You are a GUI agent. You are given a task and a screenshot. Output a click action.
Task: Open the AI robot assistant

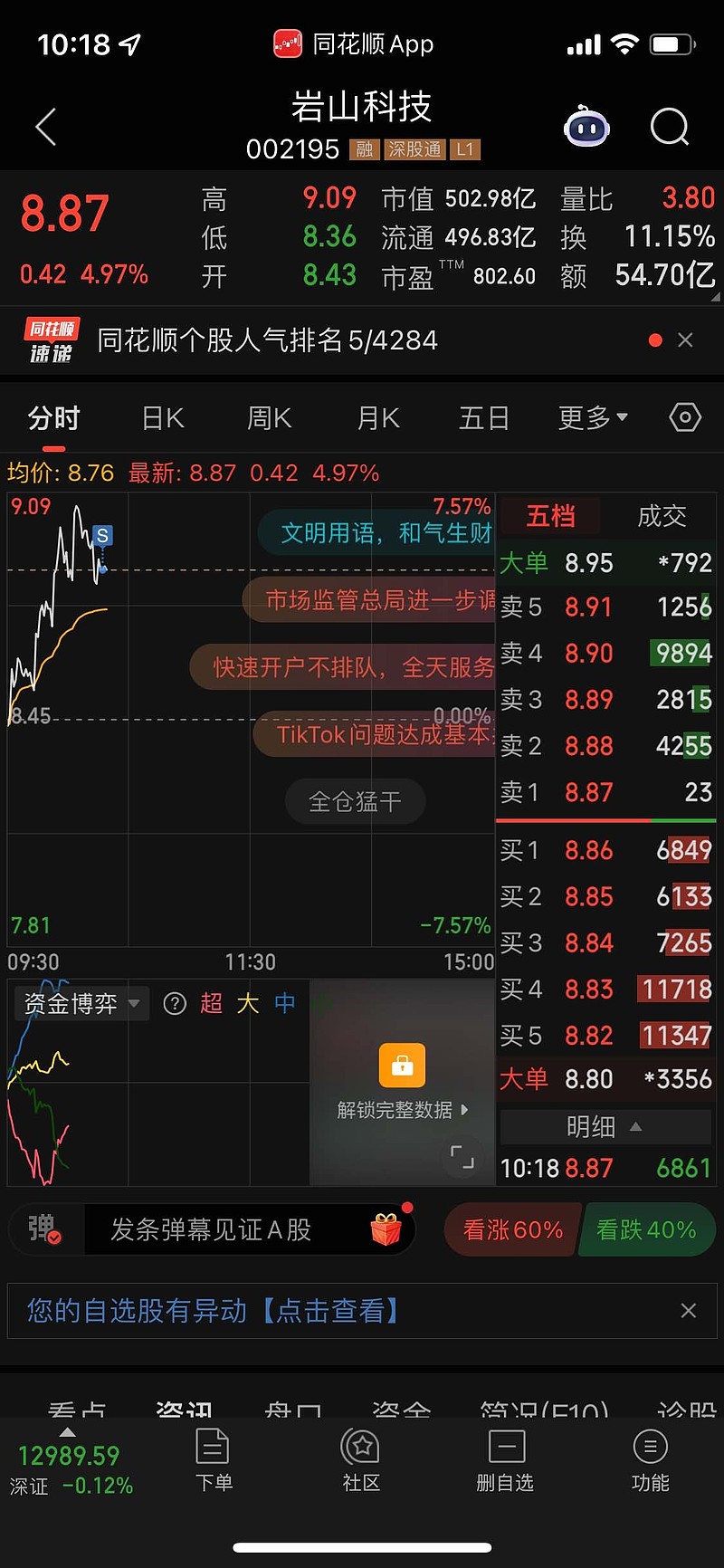[x=586, y=128]
